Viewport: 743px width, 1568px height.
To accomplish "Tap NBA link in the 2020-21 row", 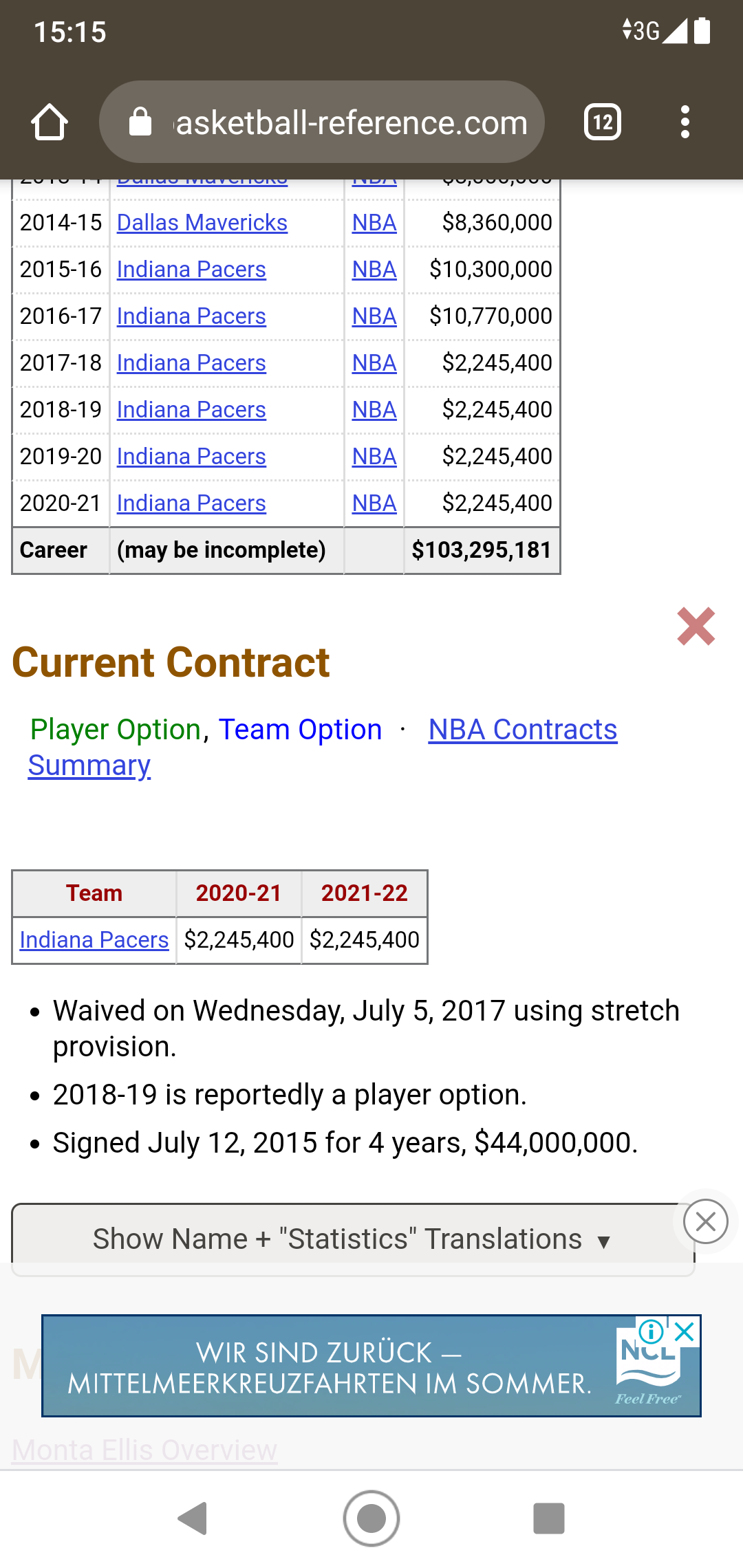I will point(374,503).
